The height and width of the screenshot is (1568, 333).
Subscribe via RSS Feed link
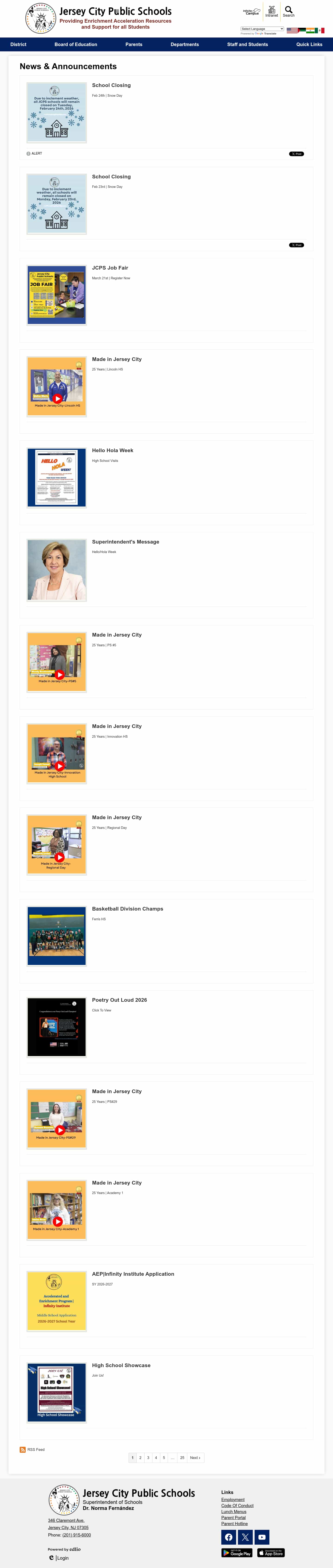point(35,1449)
